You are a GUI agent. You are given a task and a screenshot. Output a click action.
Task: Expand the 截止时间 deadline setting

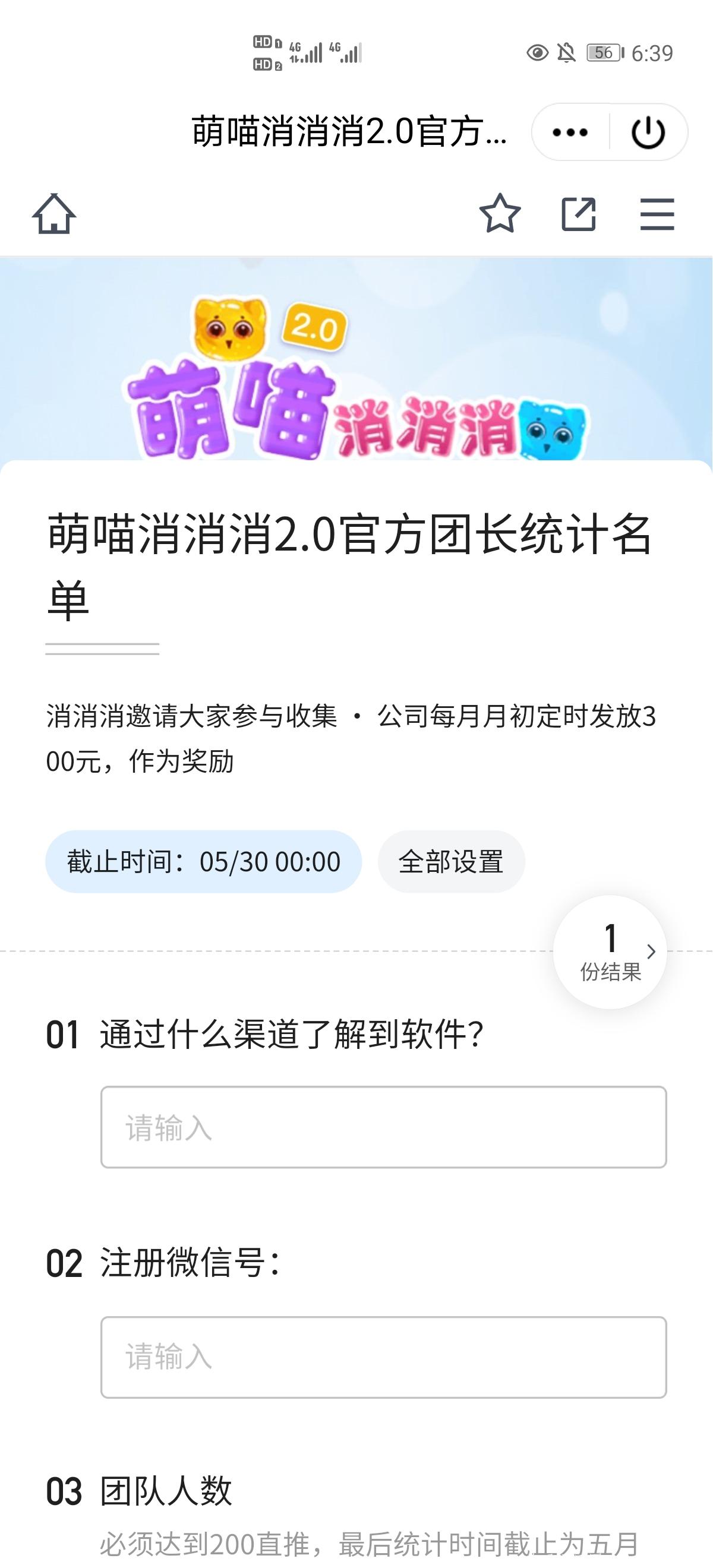point(204,861)
